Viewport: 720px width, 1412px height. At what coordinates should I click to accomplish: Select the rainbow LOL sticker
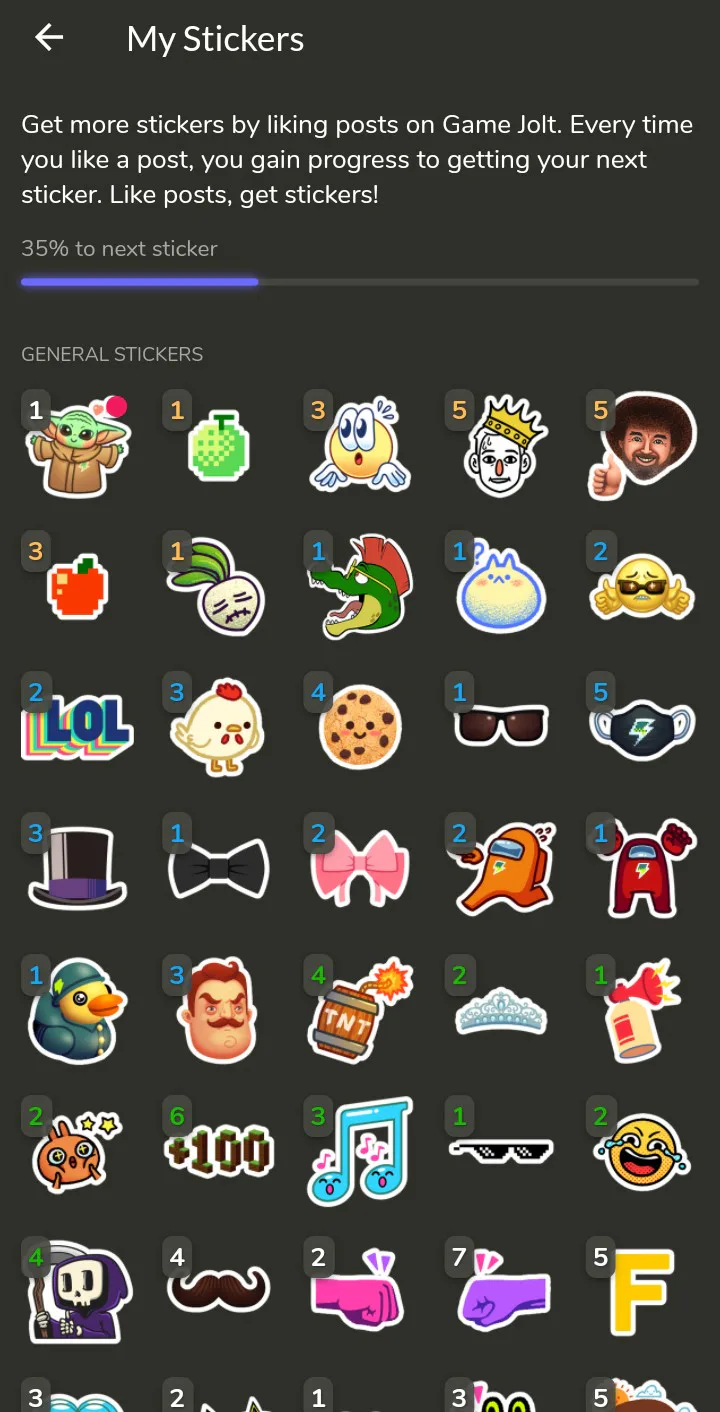pyautogui.click(x=78, y=727)
